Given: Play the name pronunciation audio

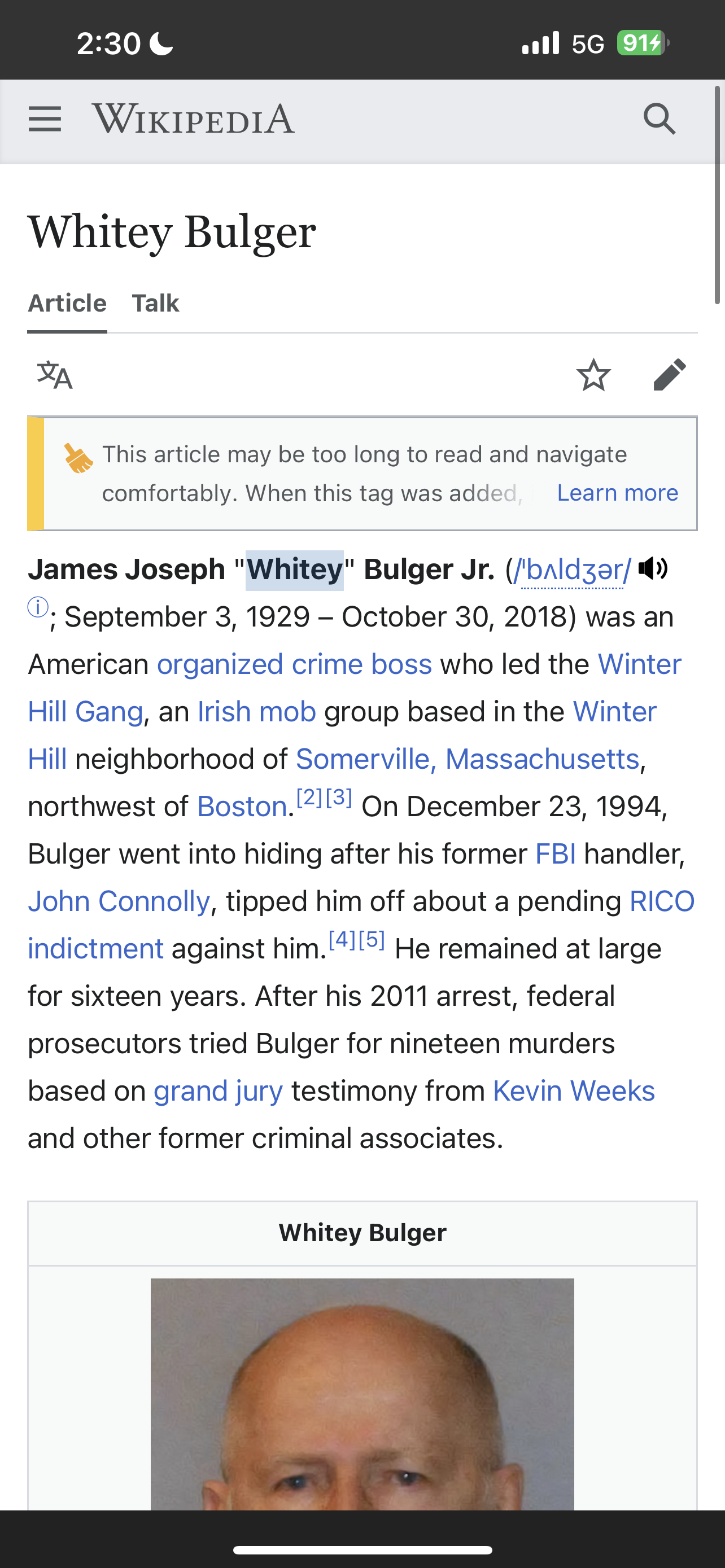Looking at the screenshot, I should coord(653,568).
